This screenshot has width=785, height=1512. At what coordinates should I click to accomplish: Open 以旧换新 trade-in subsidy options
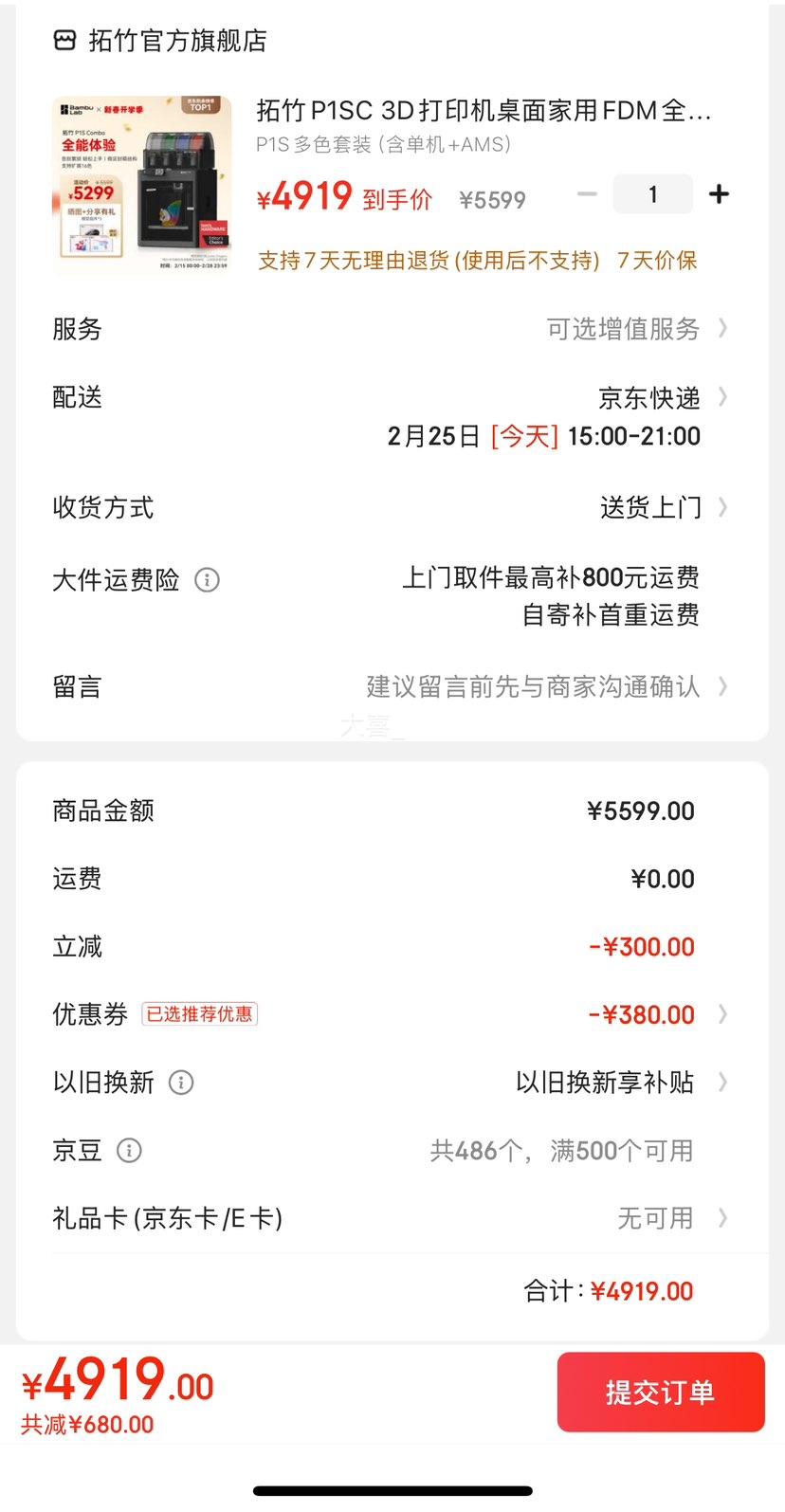(x=392, y=1083)
